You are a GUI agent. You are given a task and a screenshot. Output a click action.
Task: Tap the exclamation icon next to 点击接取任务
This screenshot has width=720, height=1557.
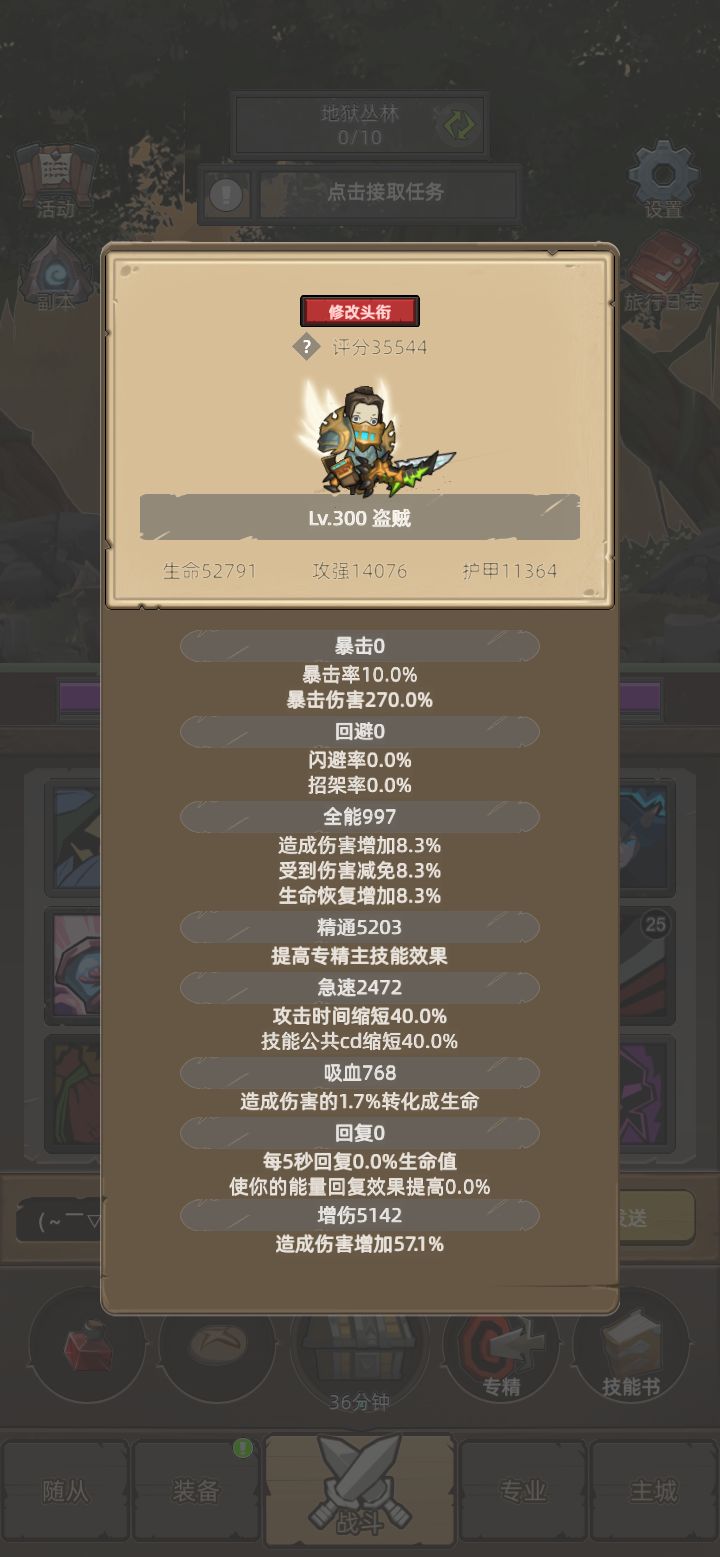pos(225,196)
